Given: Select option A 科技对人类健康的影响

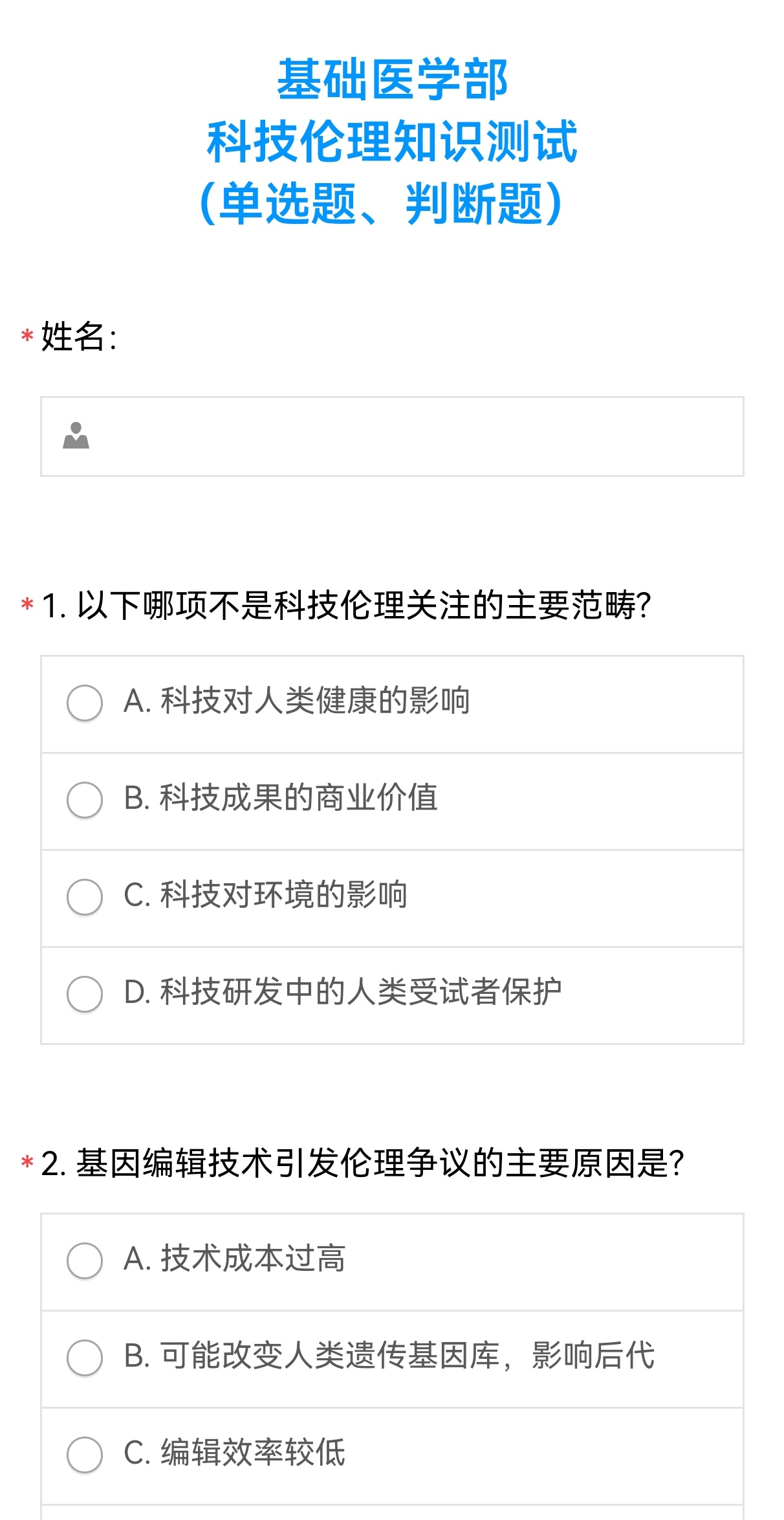Looking at the screenshot, I should [x=392, y=704].
